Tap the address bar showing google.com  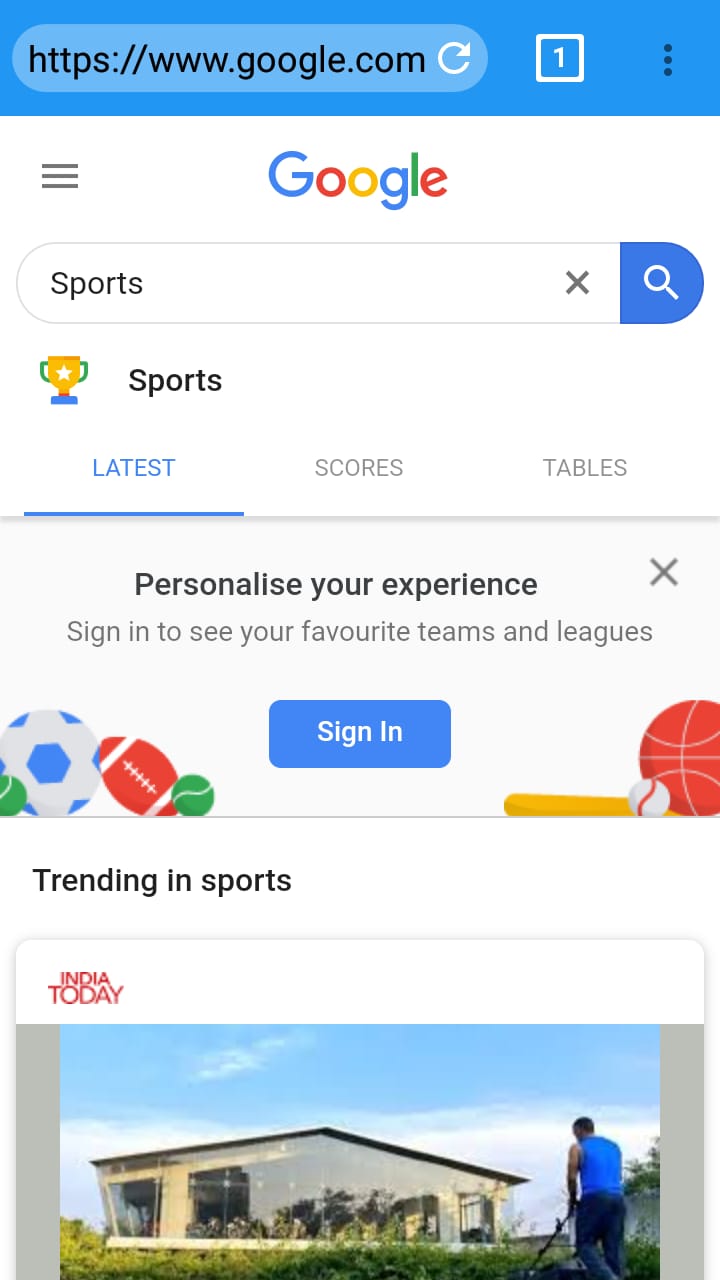pyautogui.click(x=225, y=59)
